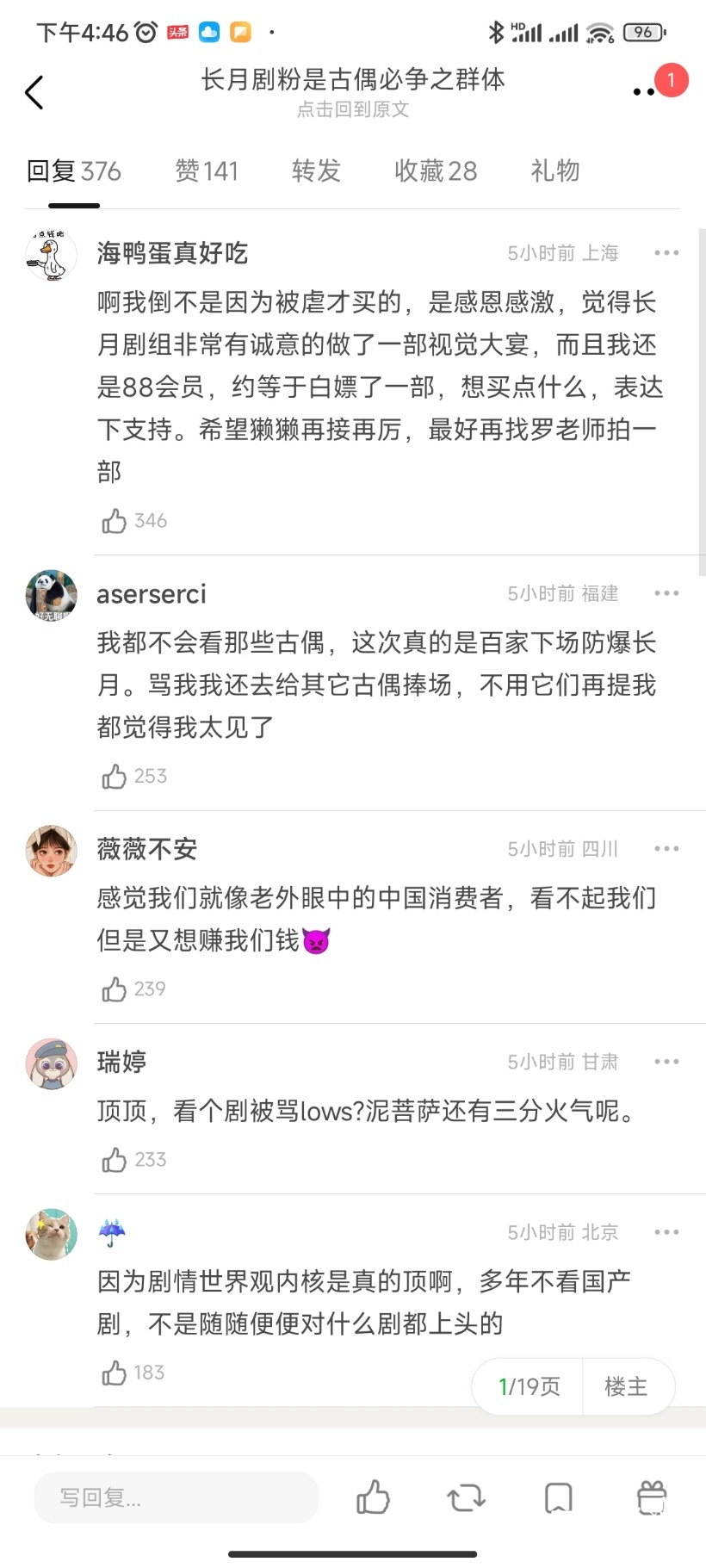
Task: Open more options on aserserci's comment
Action: [x=666, y=592]
